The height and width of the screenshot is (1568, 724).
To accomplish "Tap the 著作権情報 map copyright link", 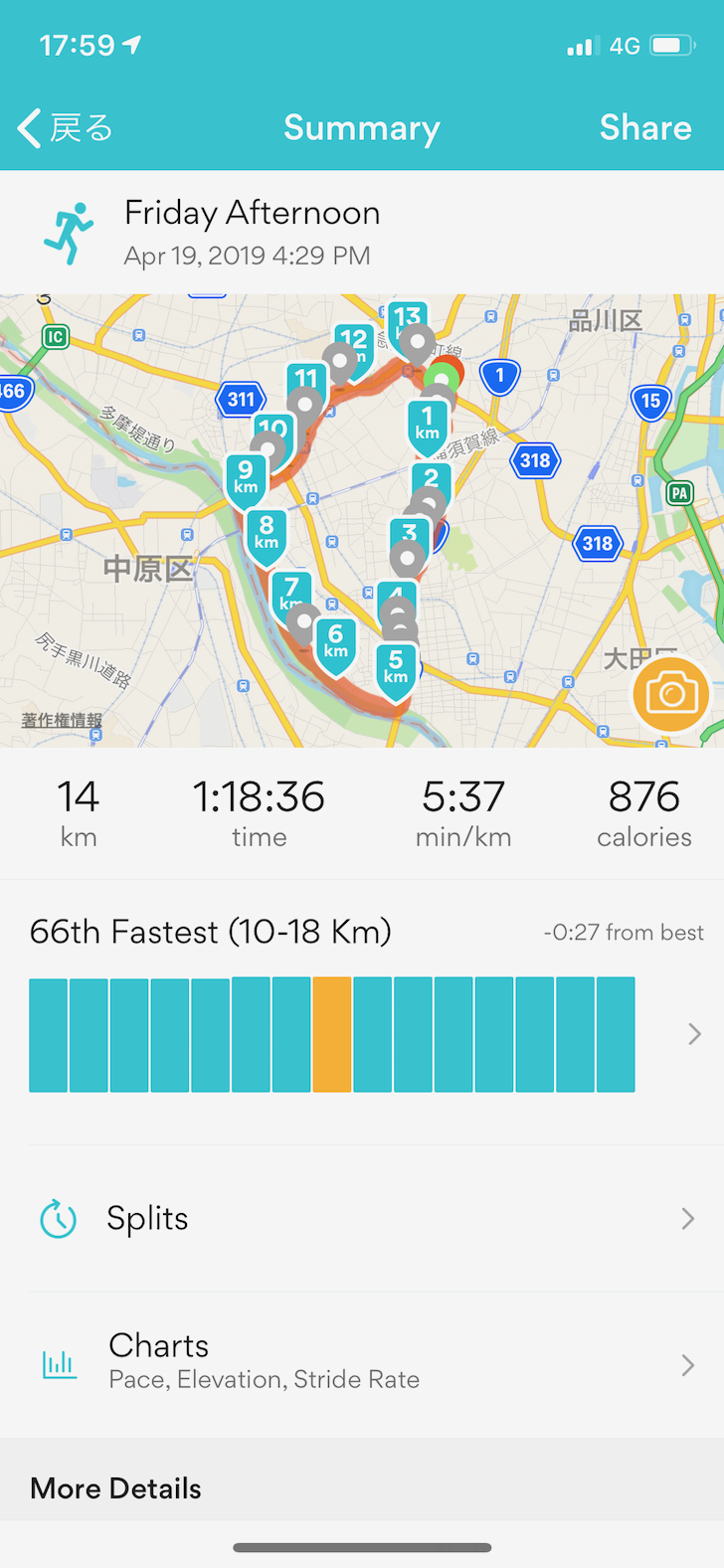I will point(62,720).
